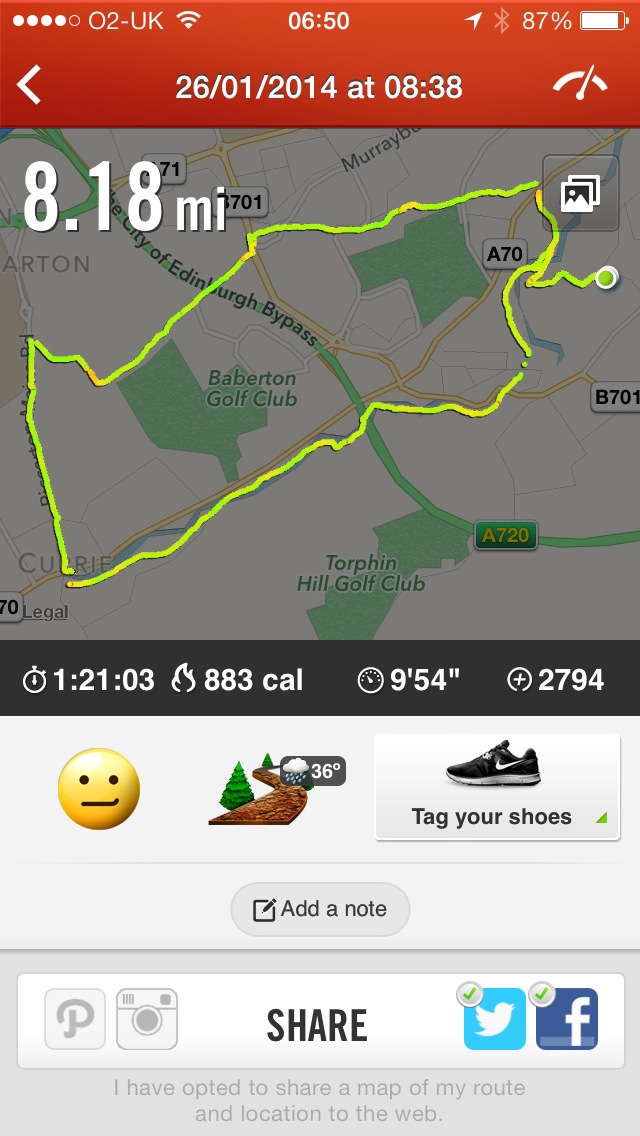Open the Legal link on the map

pyautogui.click(x=45, y=612)
